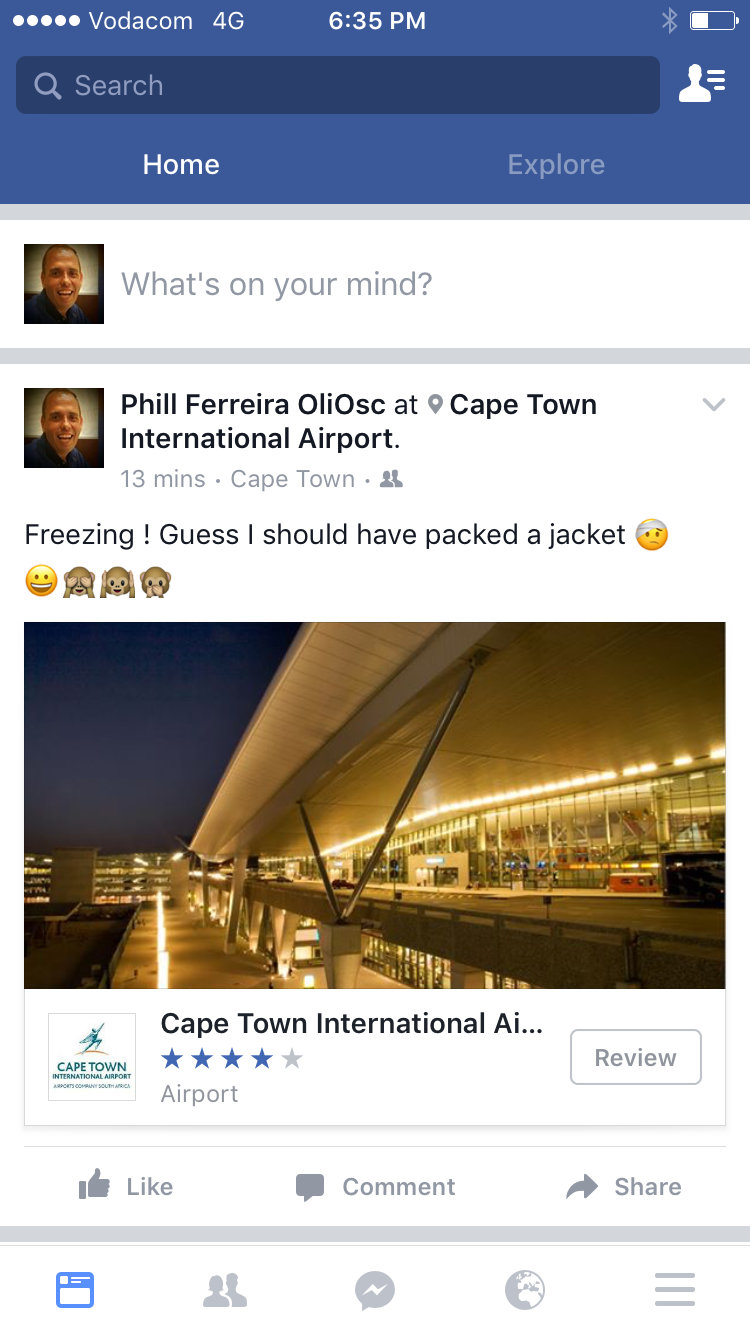
Task: Open Messenger from the bottom bar
Action: [375, 1290]
